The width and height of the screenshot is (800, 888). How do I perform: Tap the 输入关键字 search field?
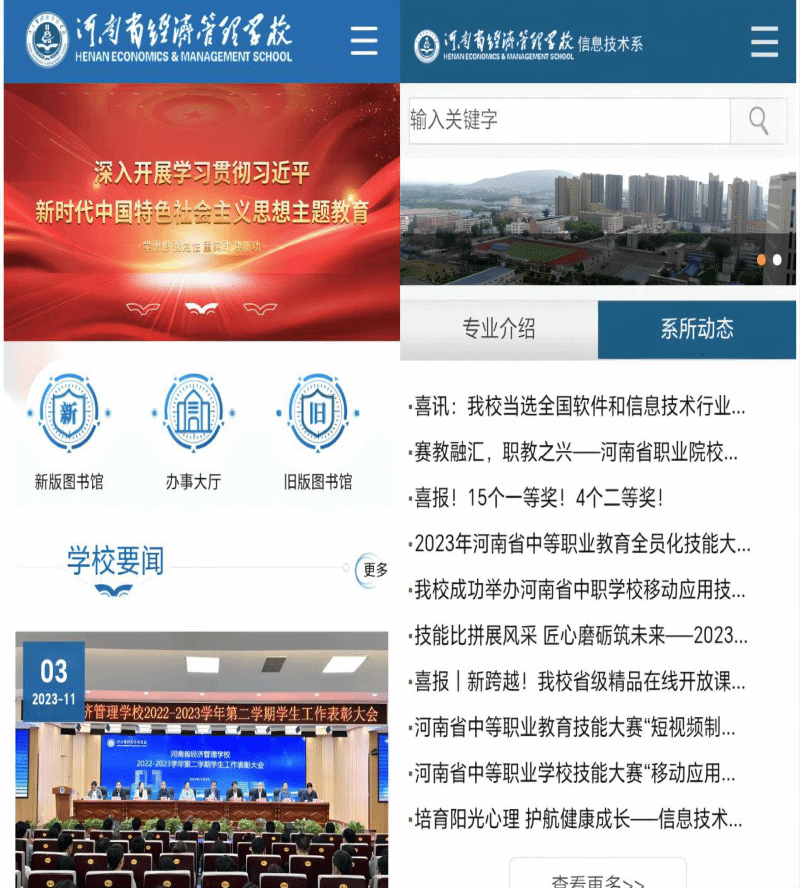tap(568, 121)
